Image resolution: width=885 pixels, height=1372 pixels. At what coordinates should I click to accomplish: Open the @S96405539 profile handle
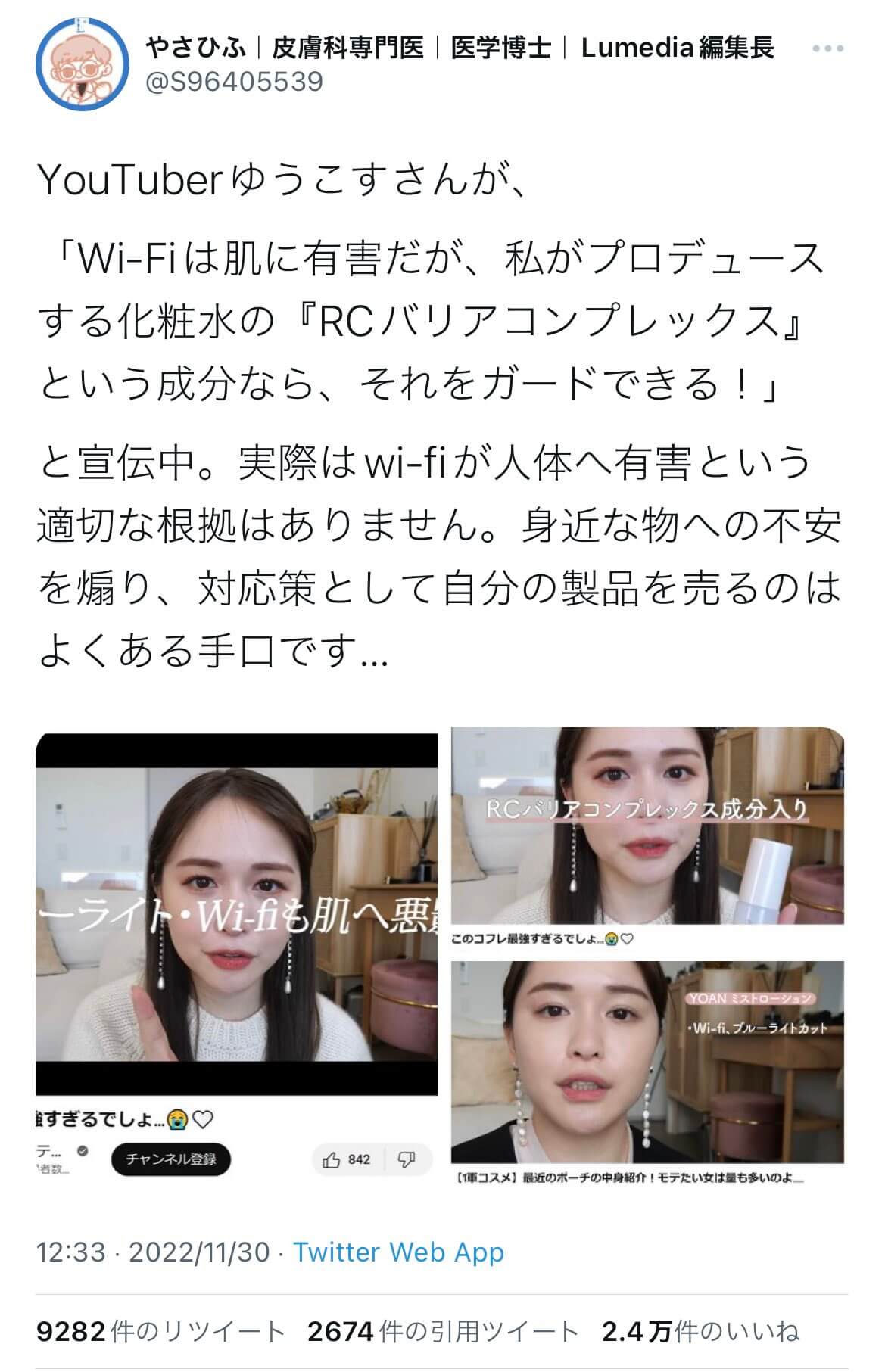click(x=234, y=81)
